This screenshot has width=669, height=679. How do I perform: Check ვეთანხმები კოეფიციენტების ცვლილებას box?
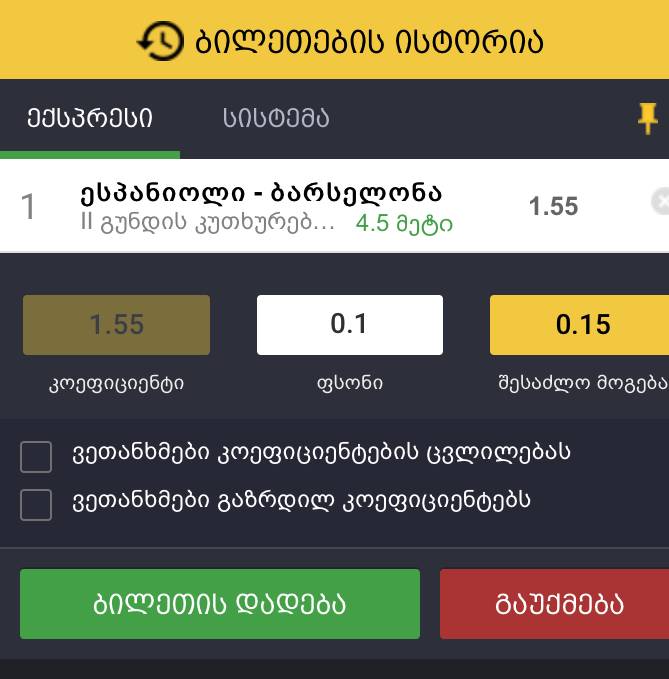point(36,456)
